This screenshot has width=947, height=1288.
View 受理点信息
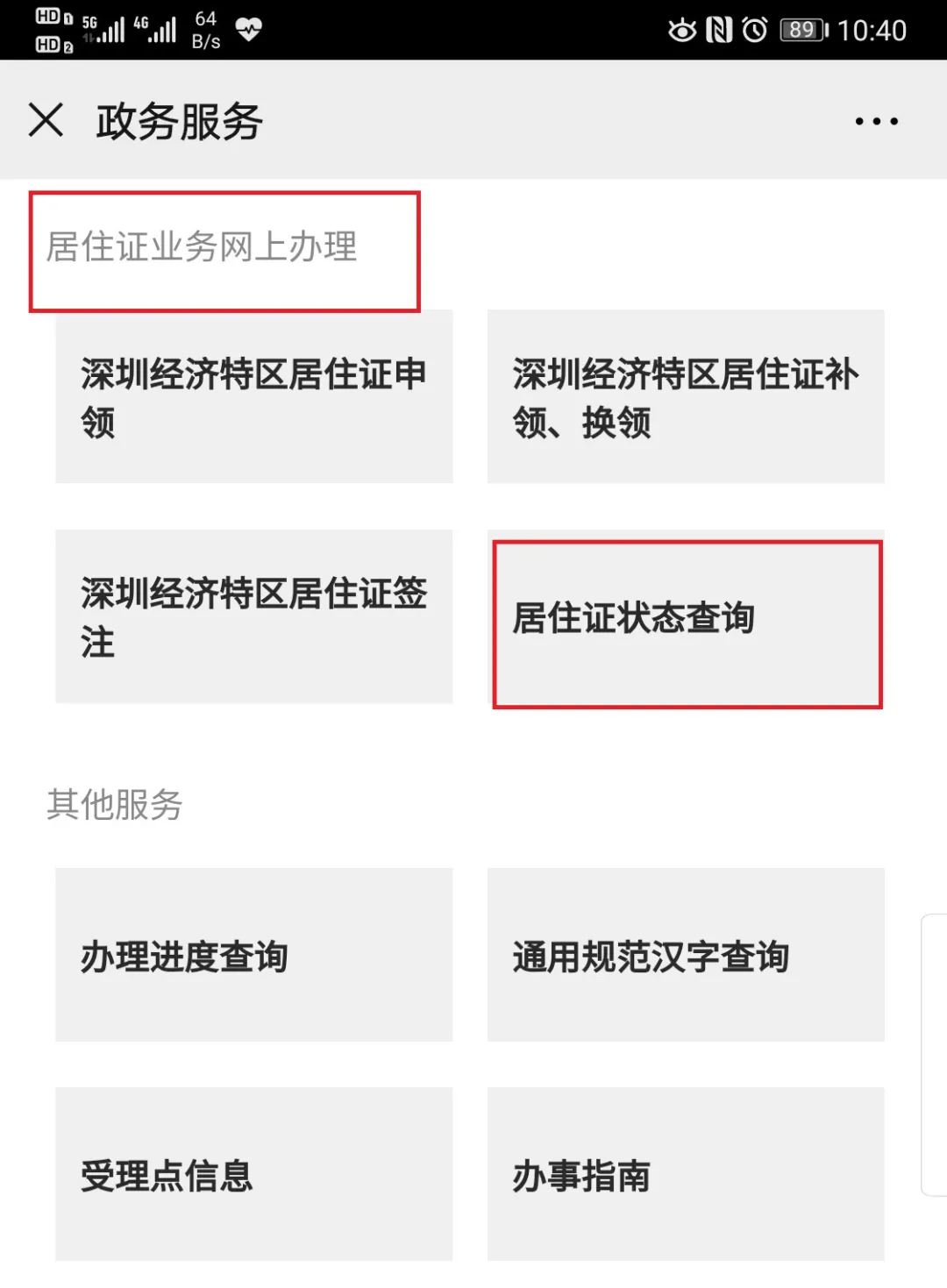tap(253, 1174)
